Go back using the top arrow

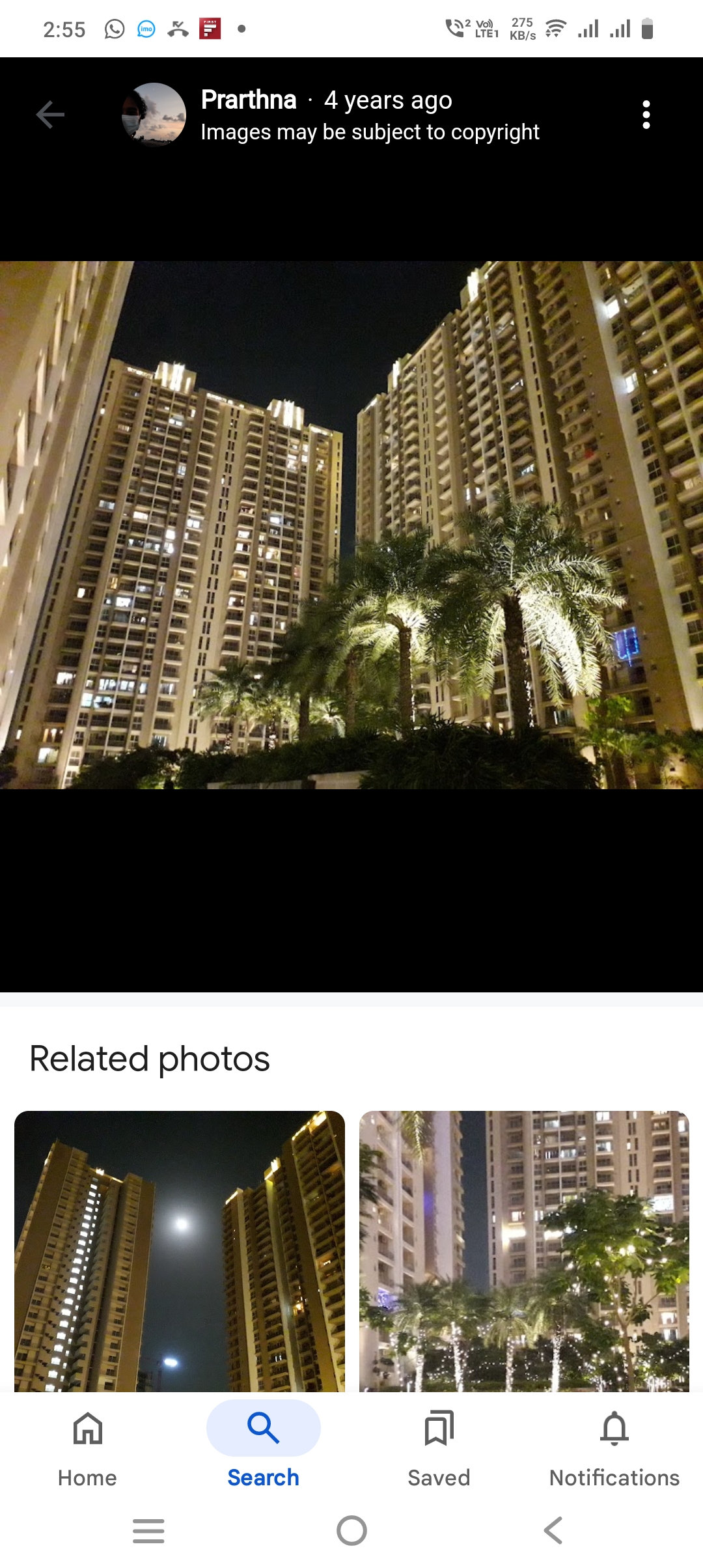pos(50,115)
